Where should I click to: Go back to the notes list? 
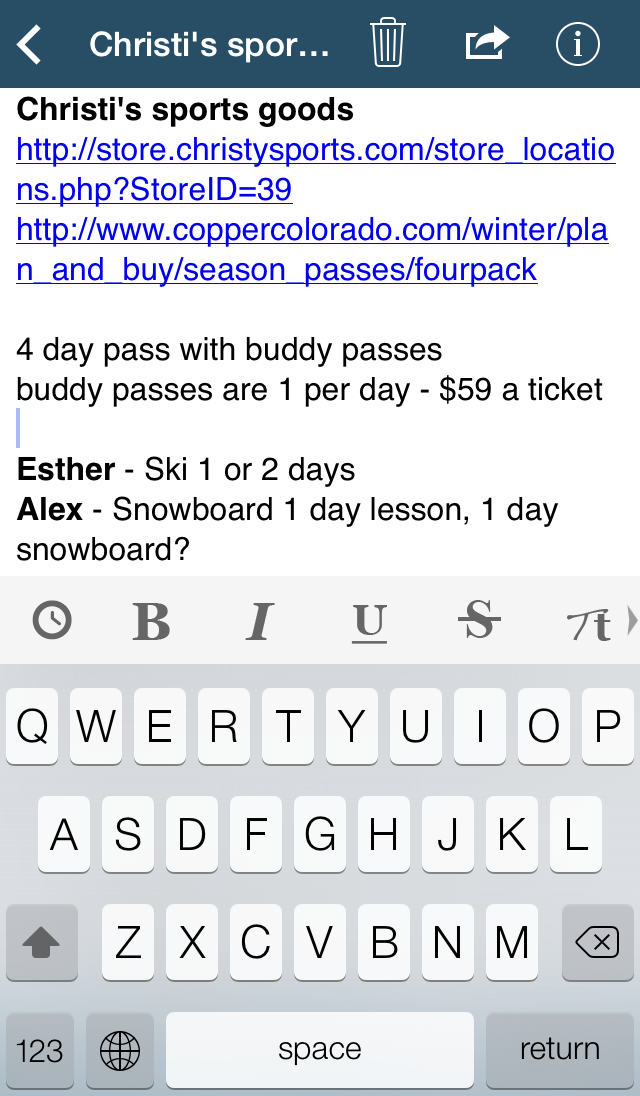29,45
